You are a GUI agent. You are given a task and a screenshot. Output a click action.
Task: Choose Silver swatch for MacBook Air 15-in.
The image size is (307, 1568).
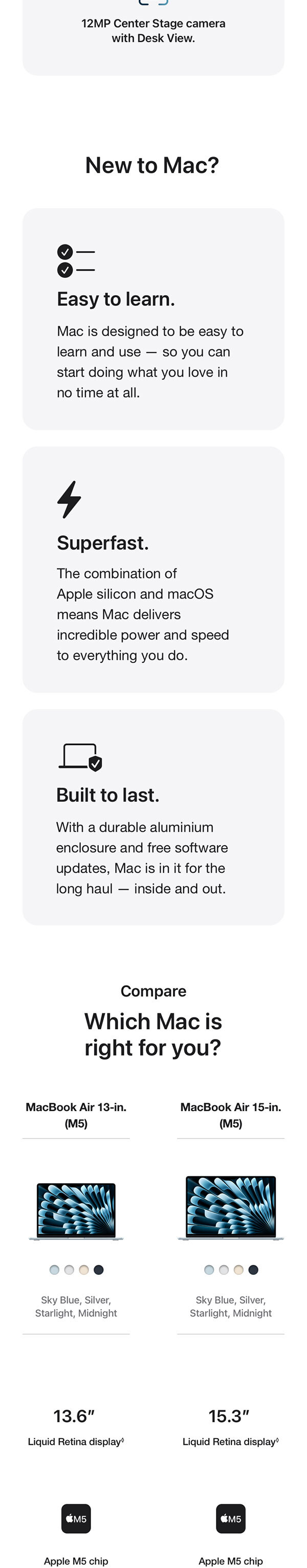[224, 1270]
